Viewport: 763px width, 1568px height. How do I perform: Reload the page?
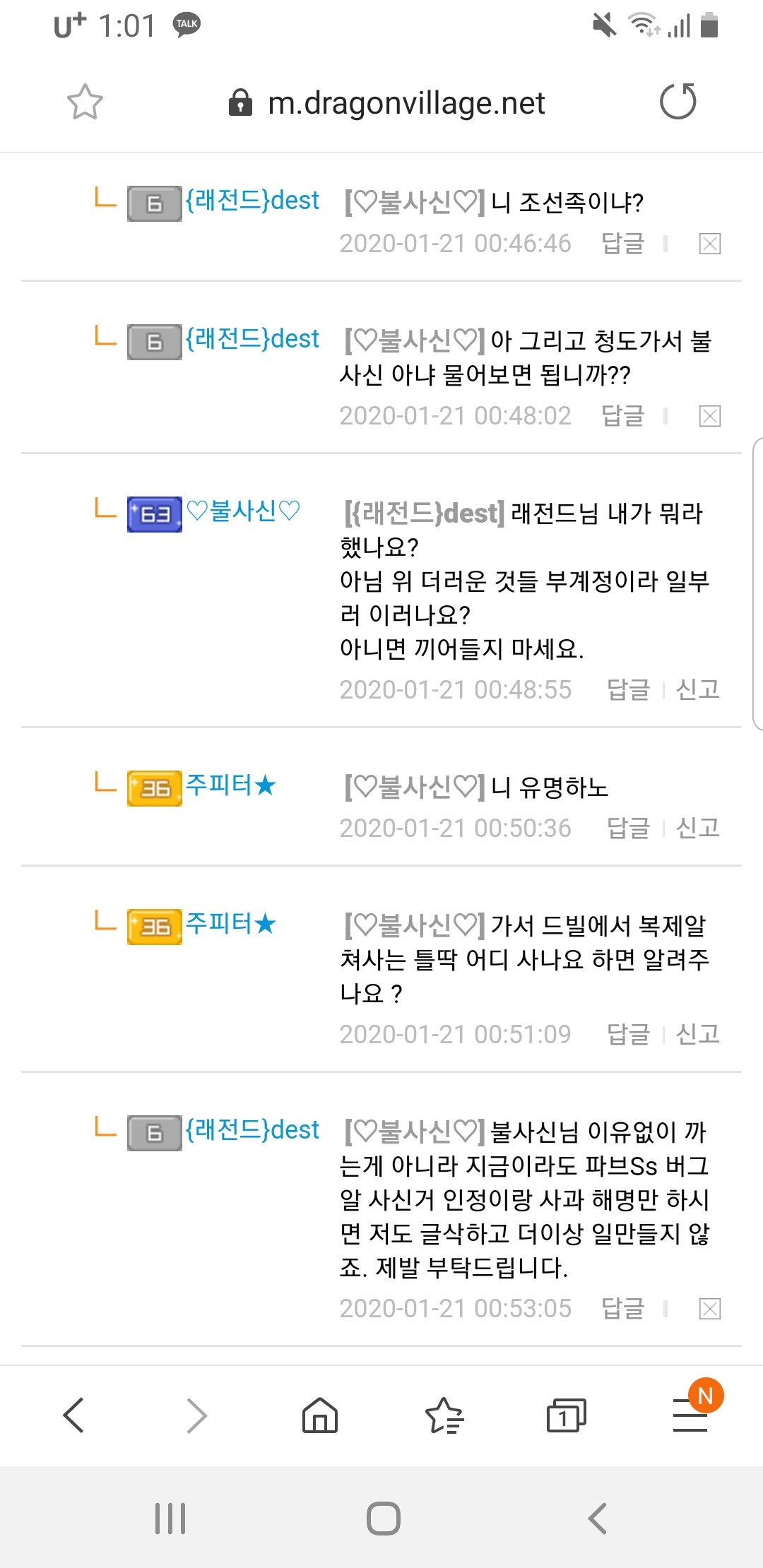click(x=678, y=102)
